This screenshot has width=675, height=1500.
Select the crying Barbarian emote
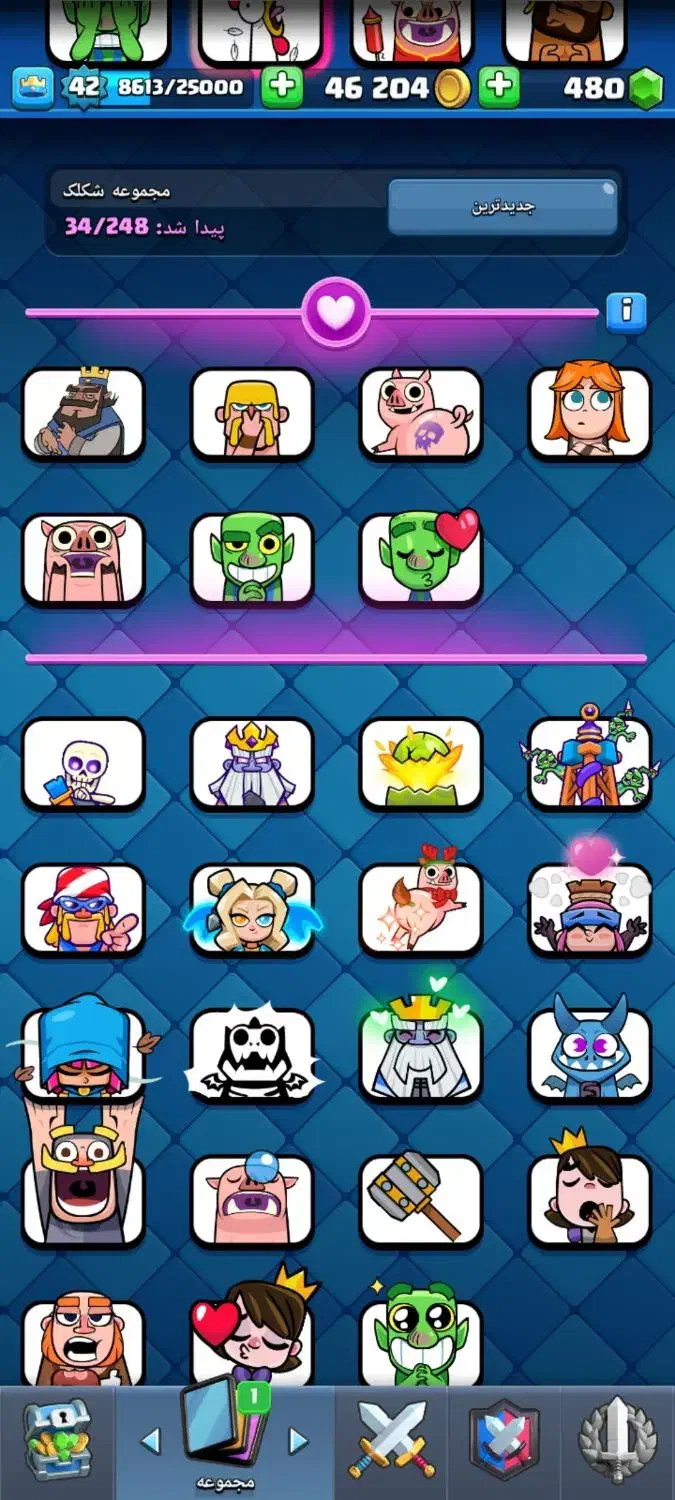coord(252,413)
